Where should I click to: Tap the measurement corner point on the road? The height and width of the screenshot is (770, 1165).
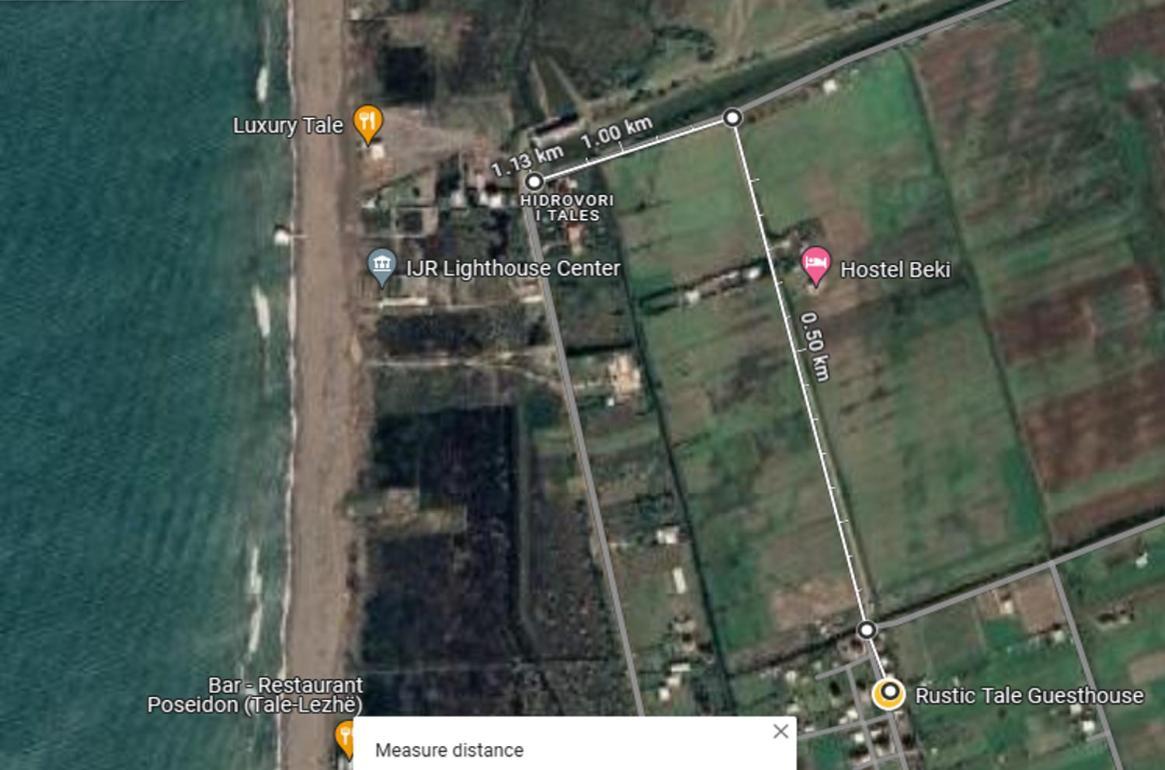pyautogui.click(x=733, y=118)
